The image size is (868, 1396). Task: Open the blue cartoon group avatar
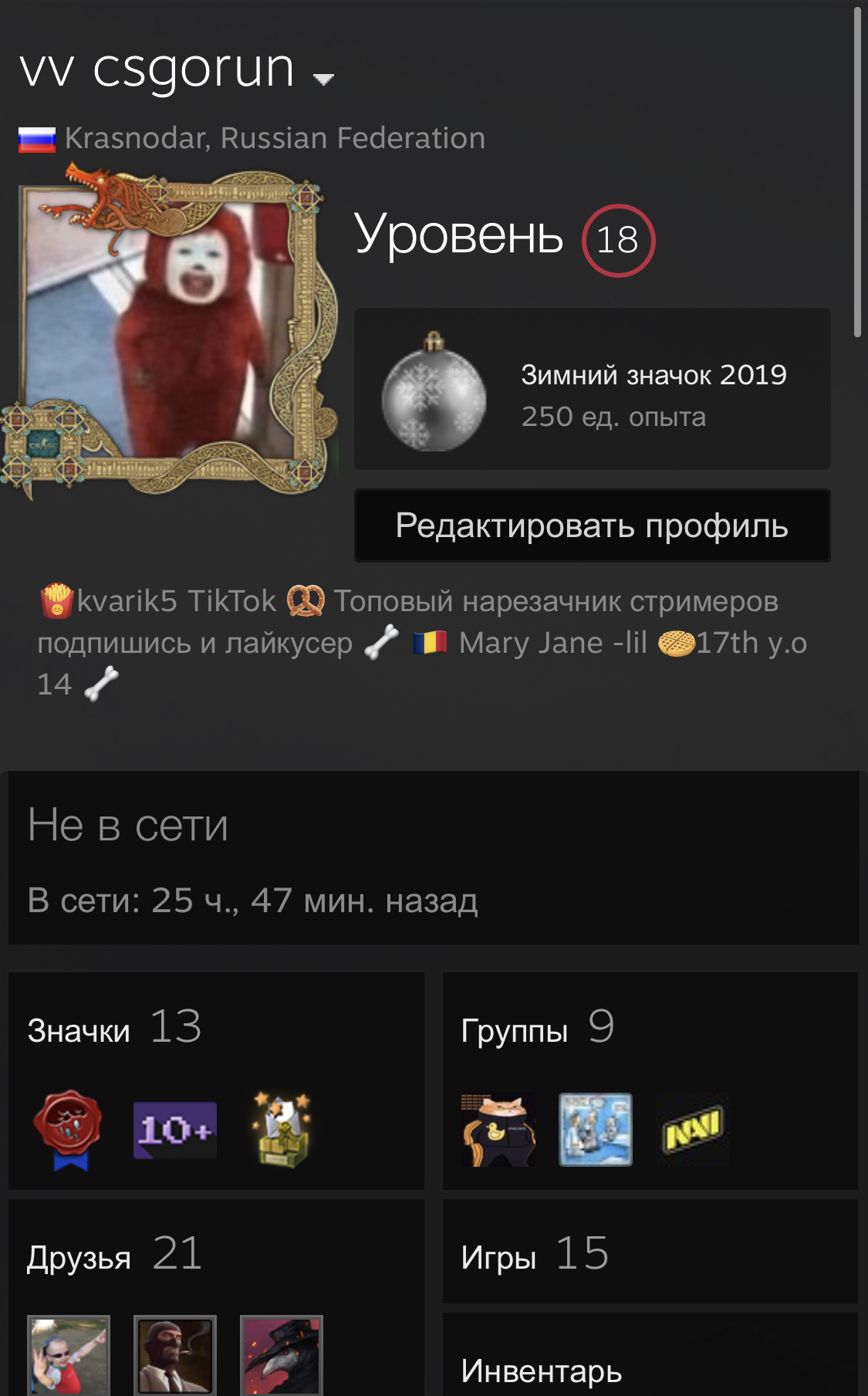pos(595,1130)
